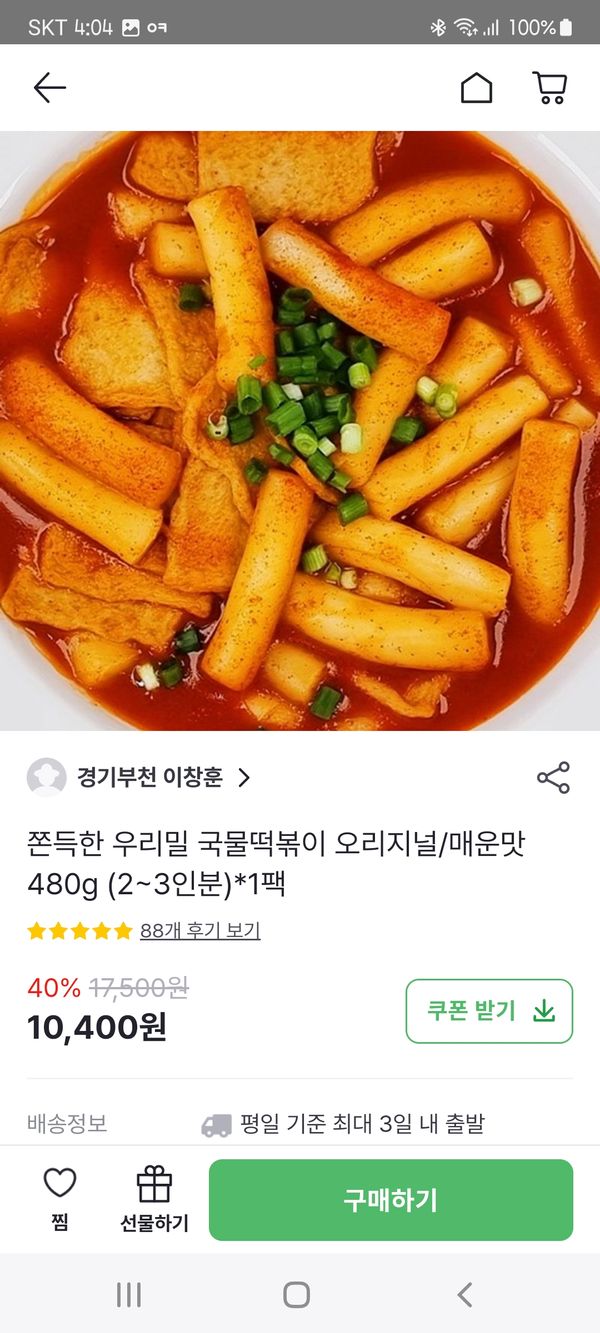The height and width of the screenshot is (1333, 600).
Task: Open the shopping cart
Action: pos(549,88)
